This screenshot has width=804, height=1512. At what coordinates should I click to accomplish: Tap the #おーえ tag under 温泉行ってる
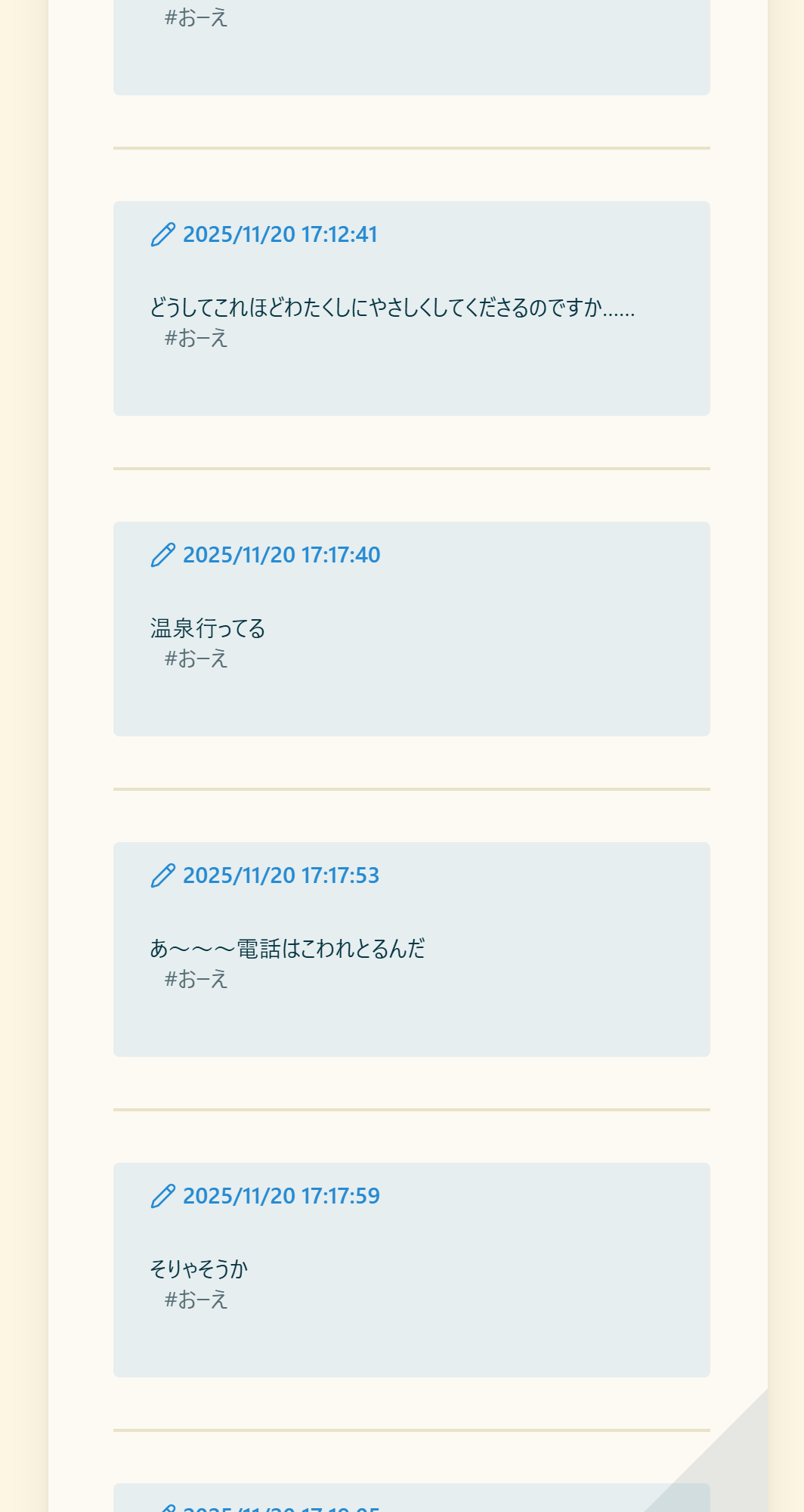(x=196, y=658)
